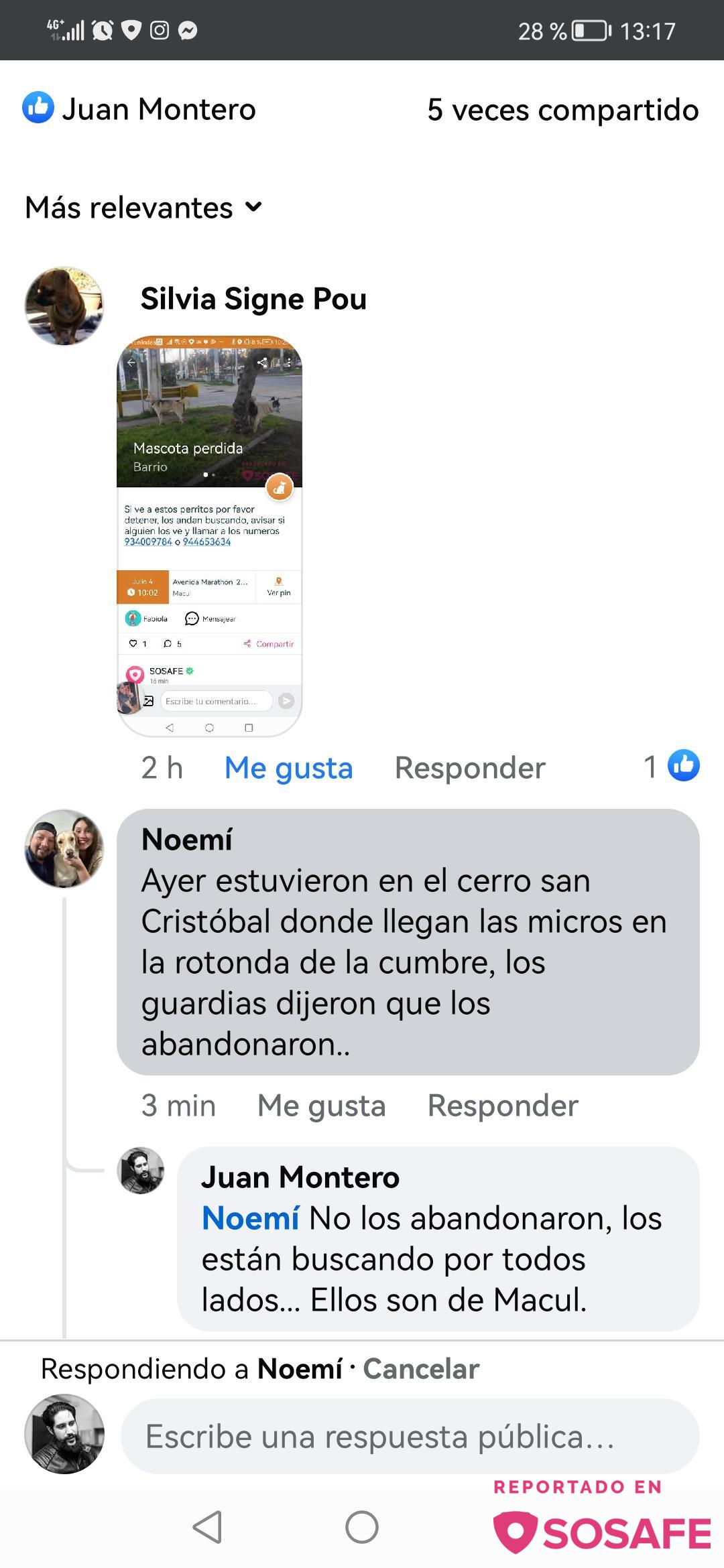Focus the Escribe una respuesta pública field
This screenshot has width=724, height=1568.
(x=409, y=1437)
